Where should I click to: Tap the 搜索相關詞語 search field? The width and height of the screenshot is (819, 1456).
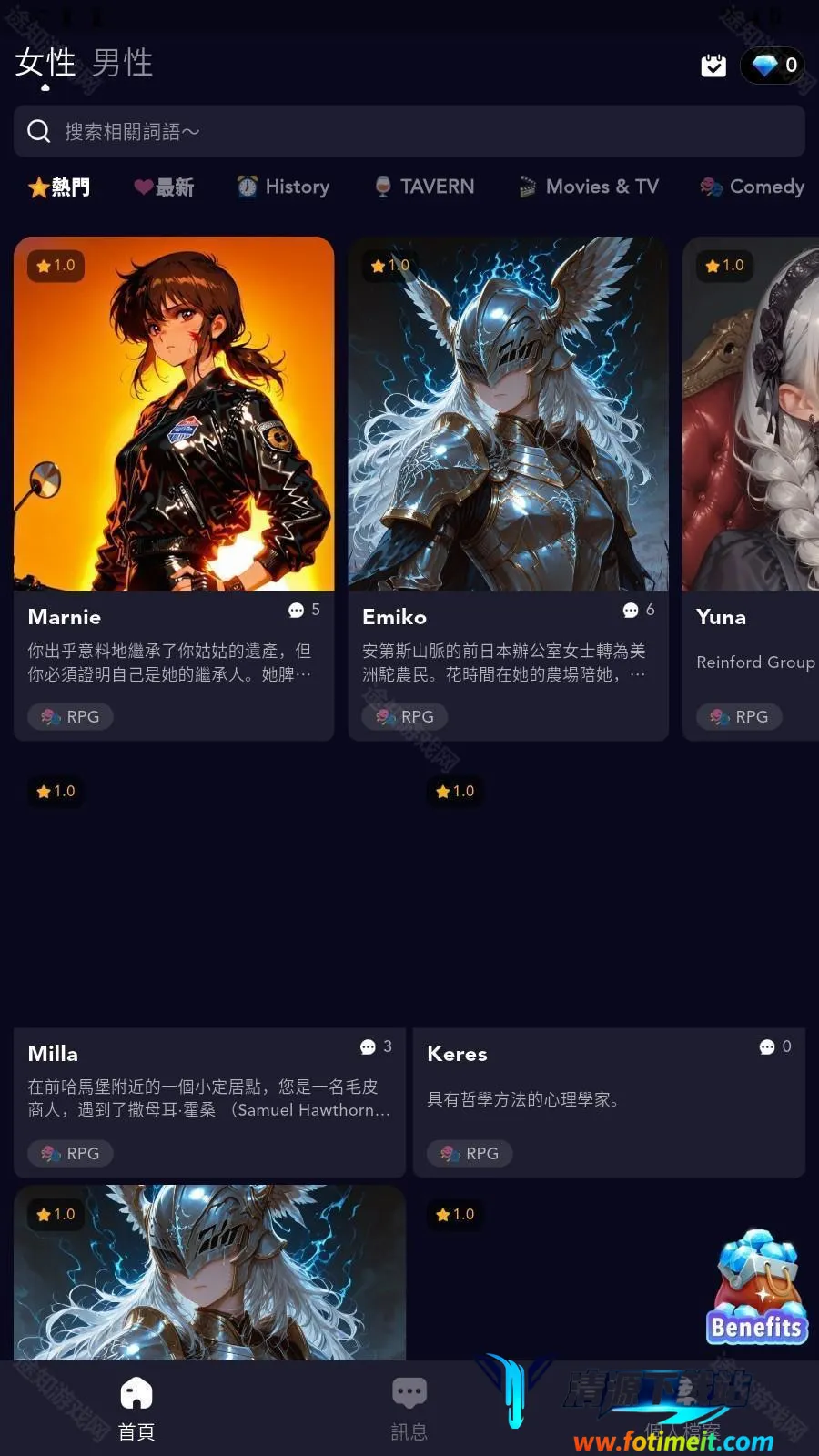click(409, 131)
